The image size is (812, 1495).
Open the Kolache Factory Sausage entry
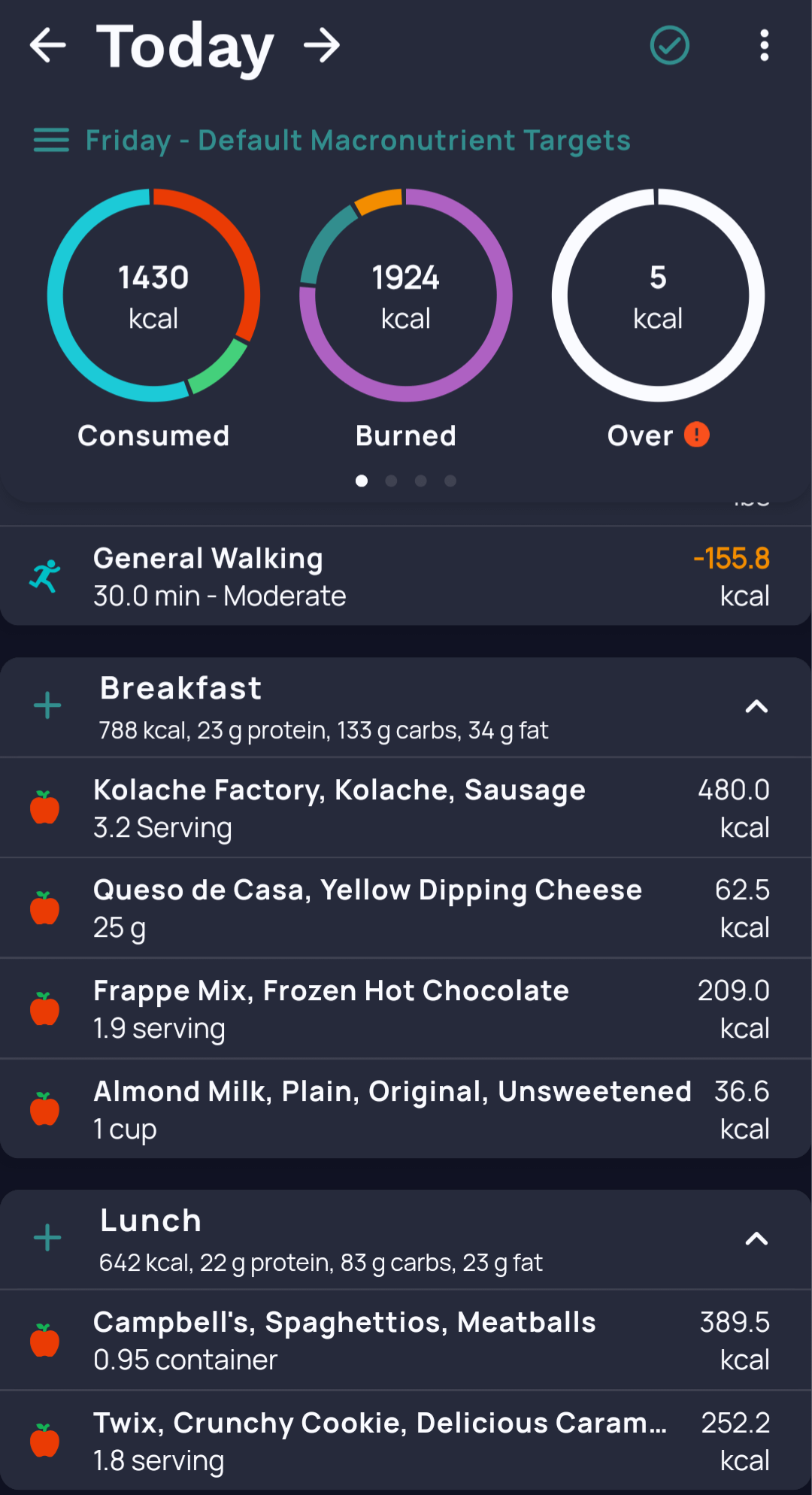406,808
